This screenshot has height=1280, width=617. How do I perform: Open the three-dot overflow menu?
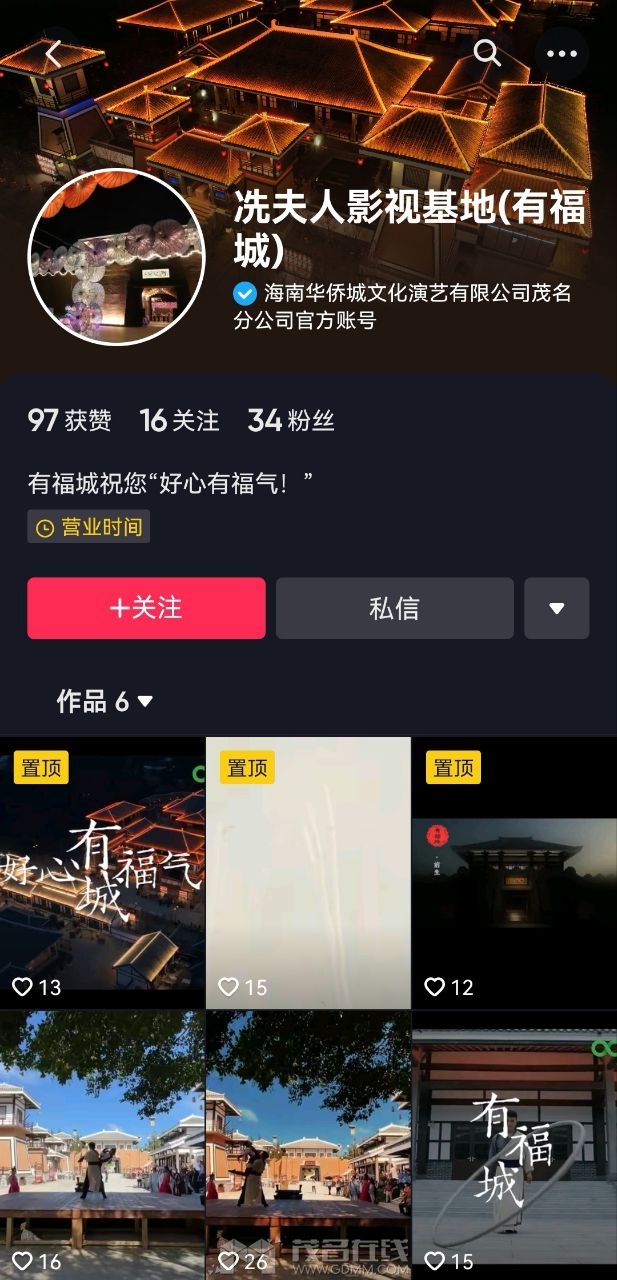pyautogui.click(x=562, y=54)
